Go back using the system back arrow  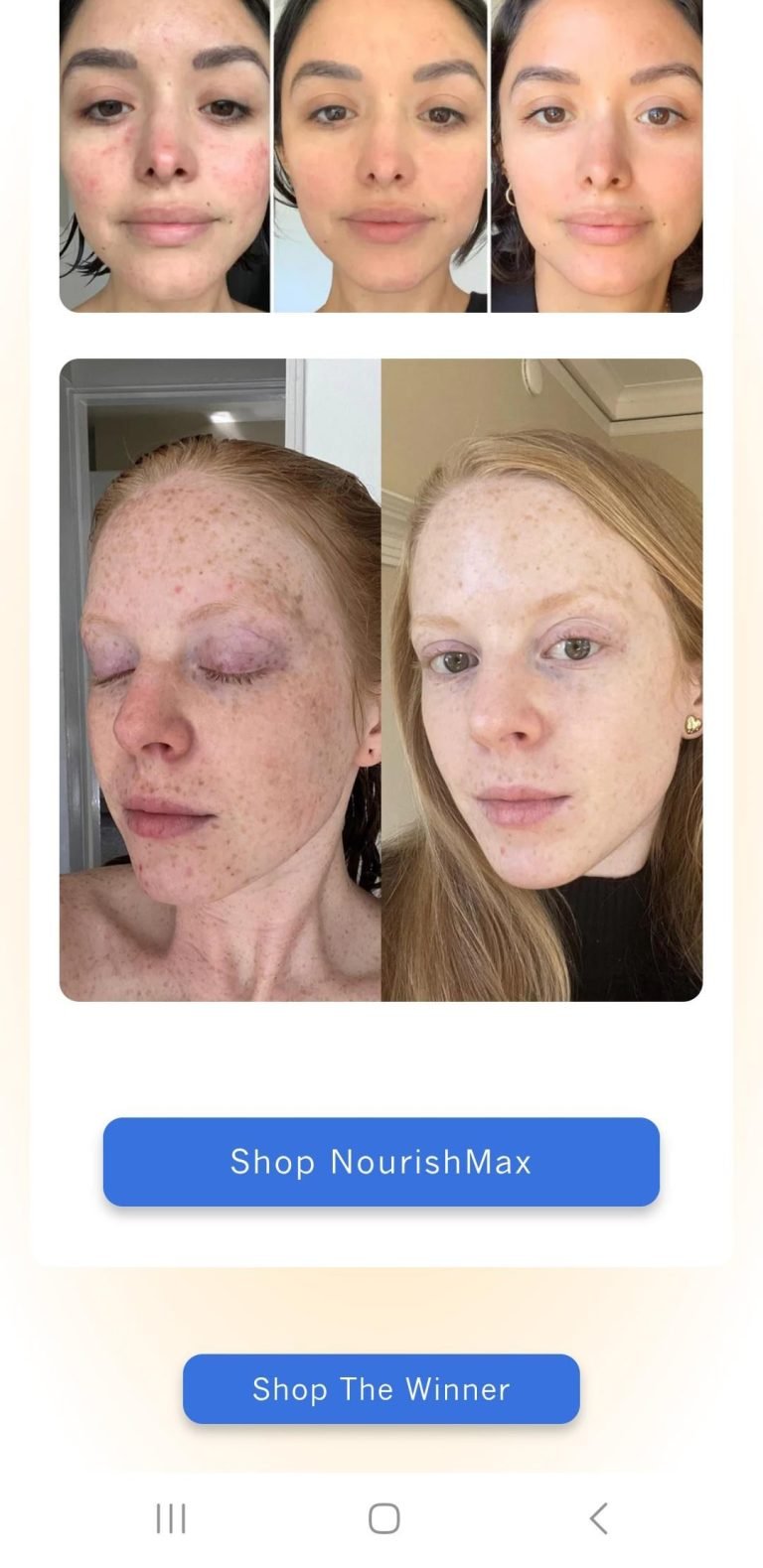click(x=598, y=1518)
